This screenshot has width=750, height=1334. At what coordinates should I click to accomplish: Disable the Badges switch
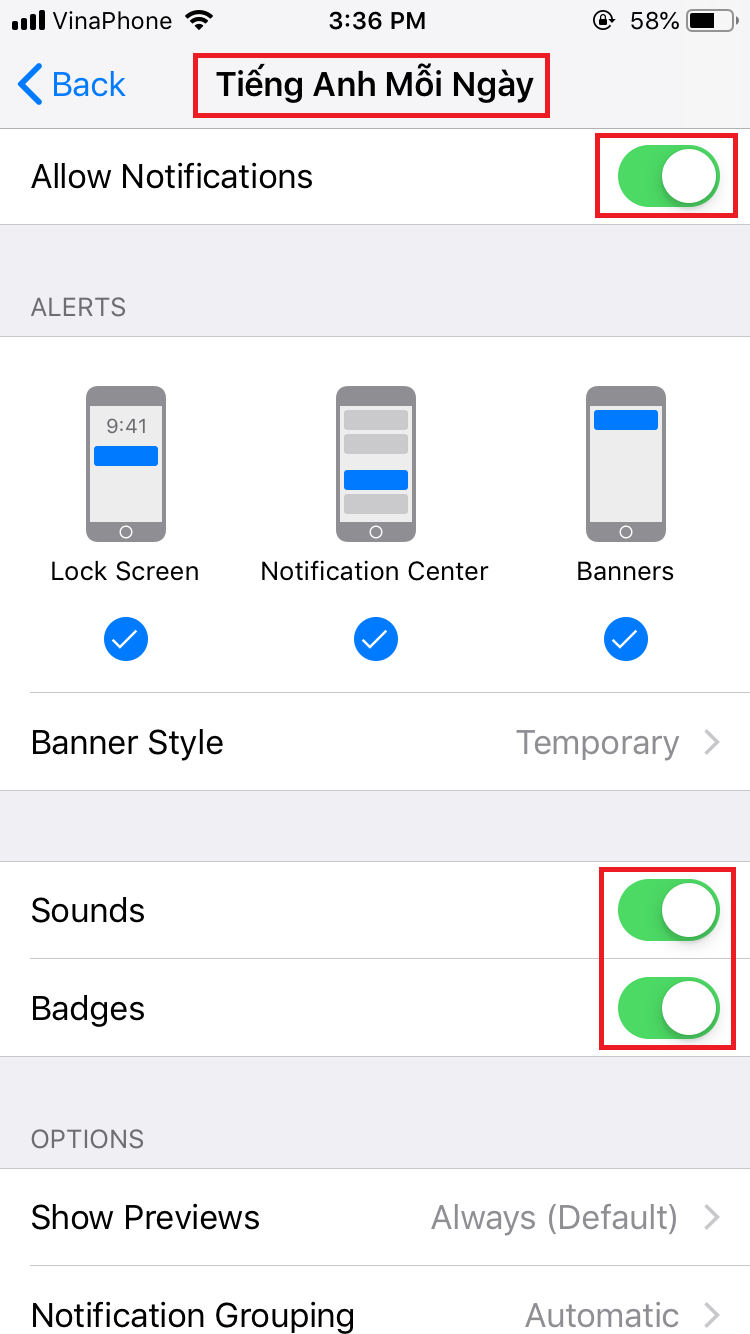coord(668,1009)
